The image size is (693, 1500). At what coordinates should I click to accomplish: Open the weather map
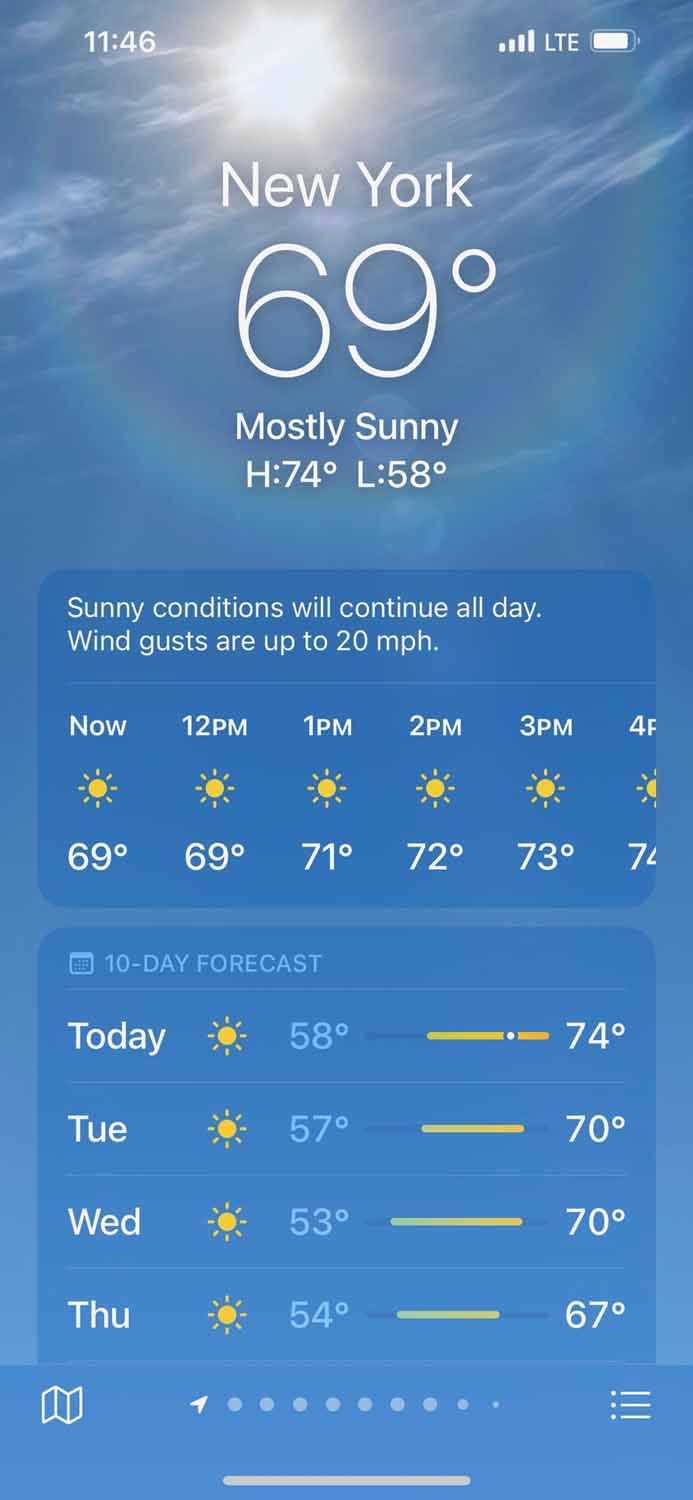[62, 1405]
